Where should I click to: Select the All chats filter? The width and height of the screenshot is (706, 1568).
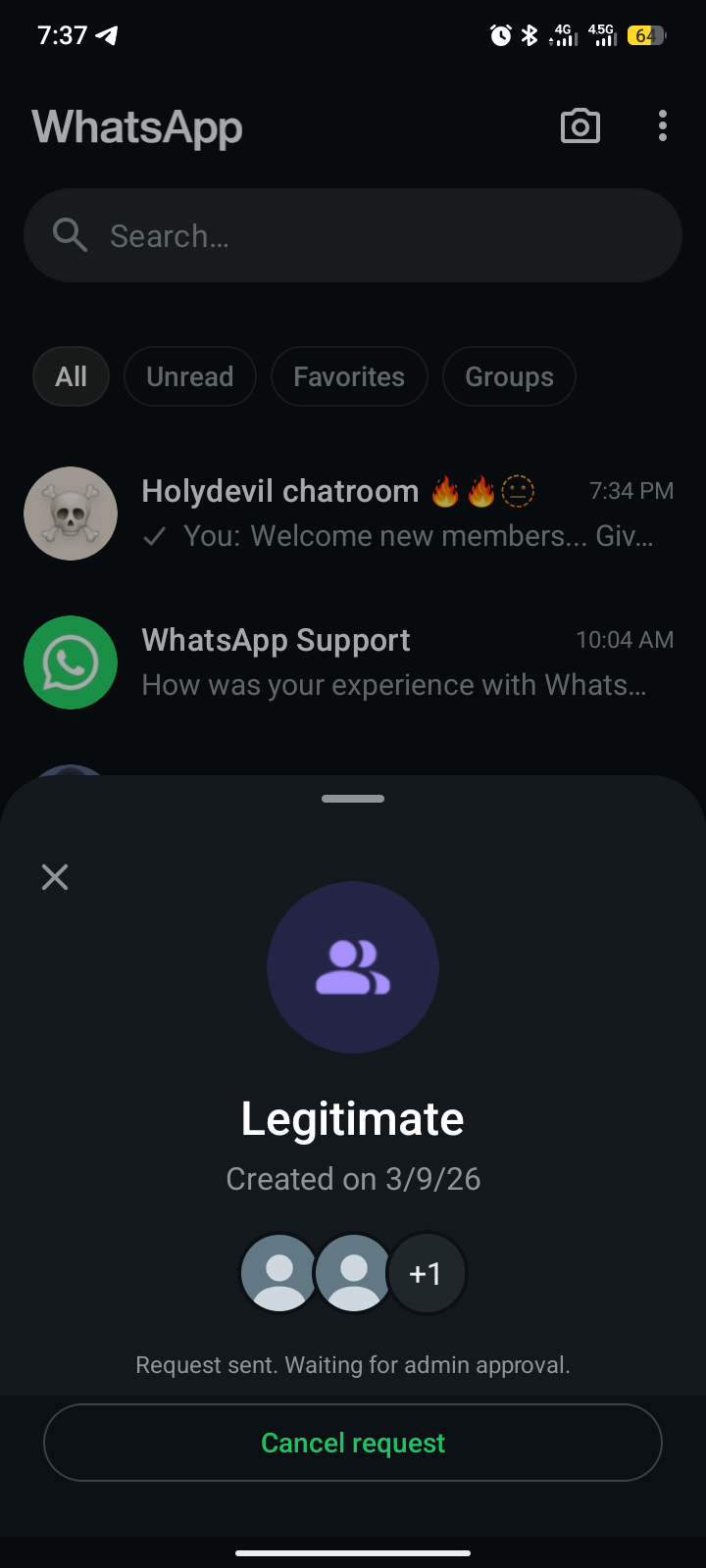point(72,377)
